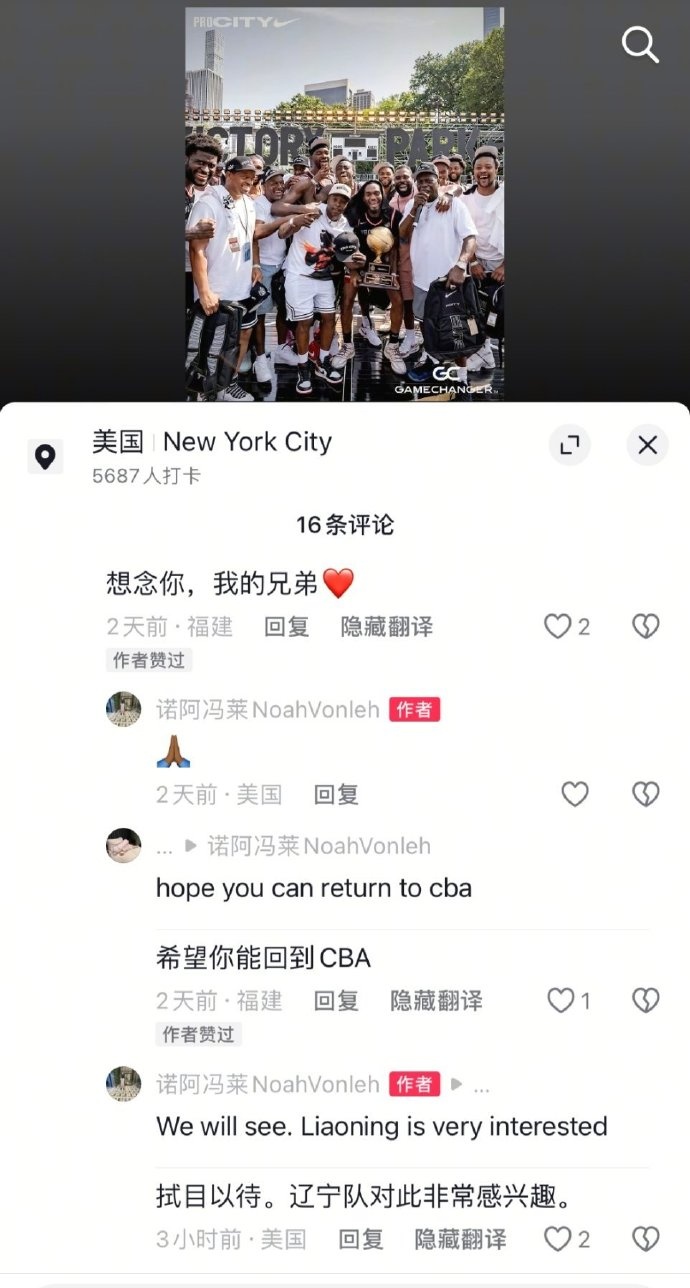Dislike the comment hope you can return to cba
Image resolution: width=690 pixels, height=1288 pixels.
tap(646, 1001)
